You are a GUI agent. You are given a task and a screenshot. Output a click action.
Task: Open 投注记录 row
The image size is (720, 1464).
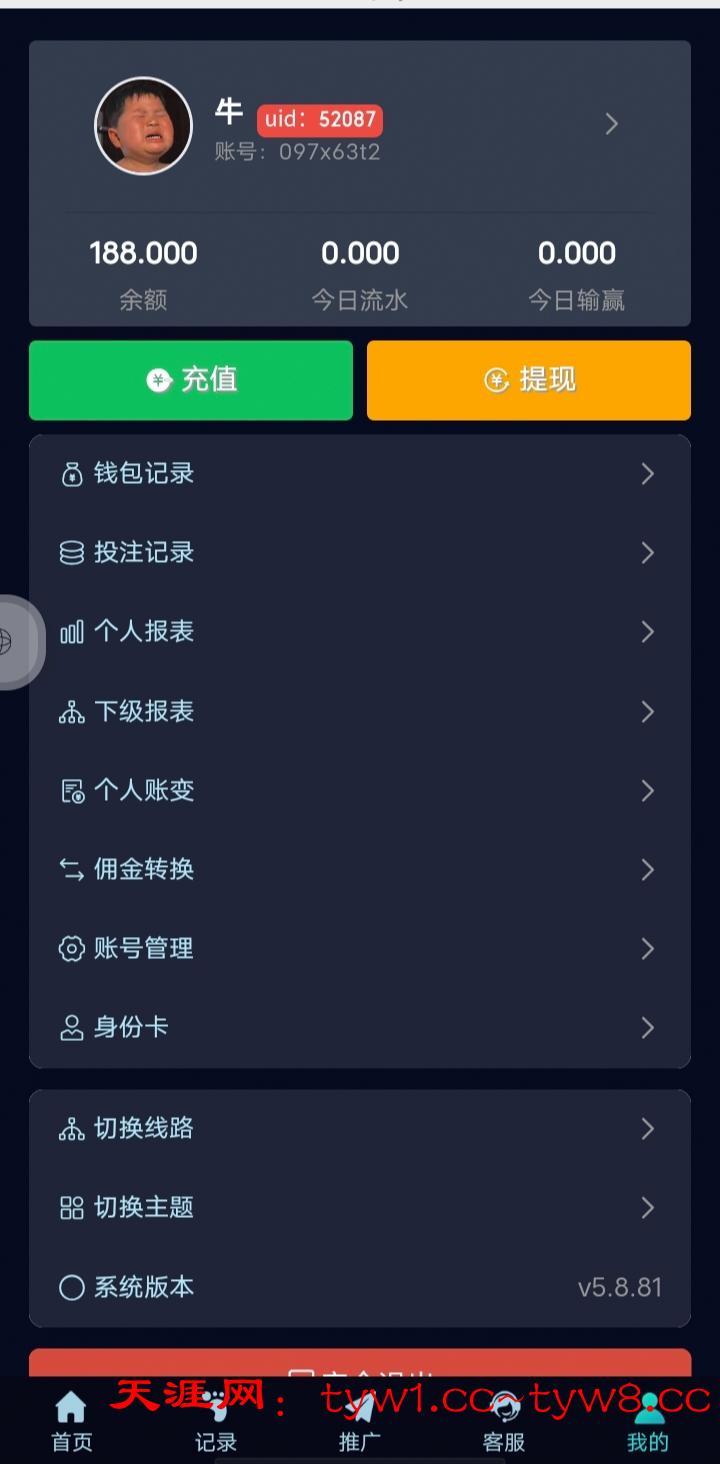pos(360,553)
